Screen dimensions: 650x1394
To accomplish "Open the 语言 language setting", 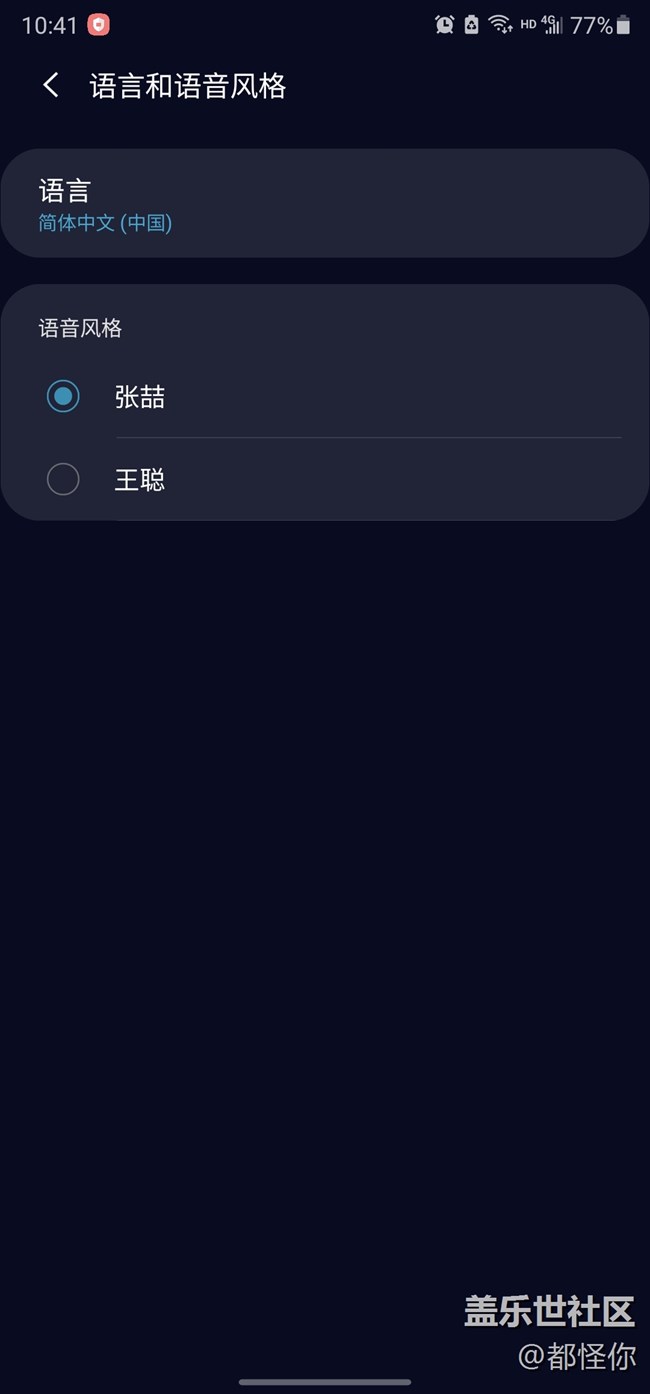I will click(x=324, y=204).
